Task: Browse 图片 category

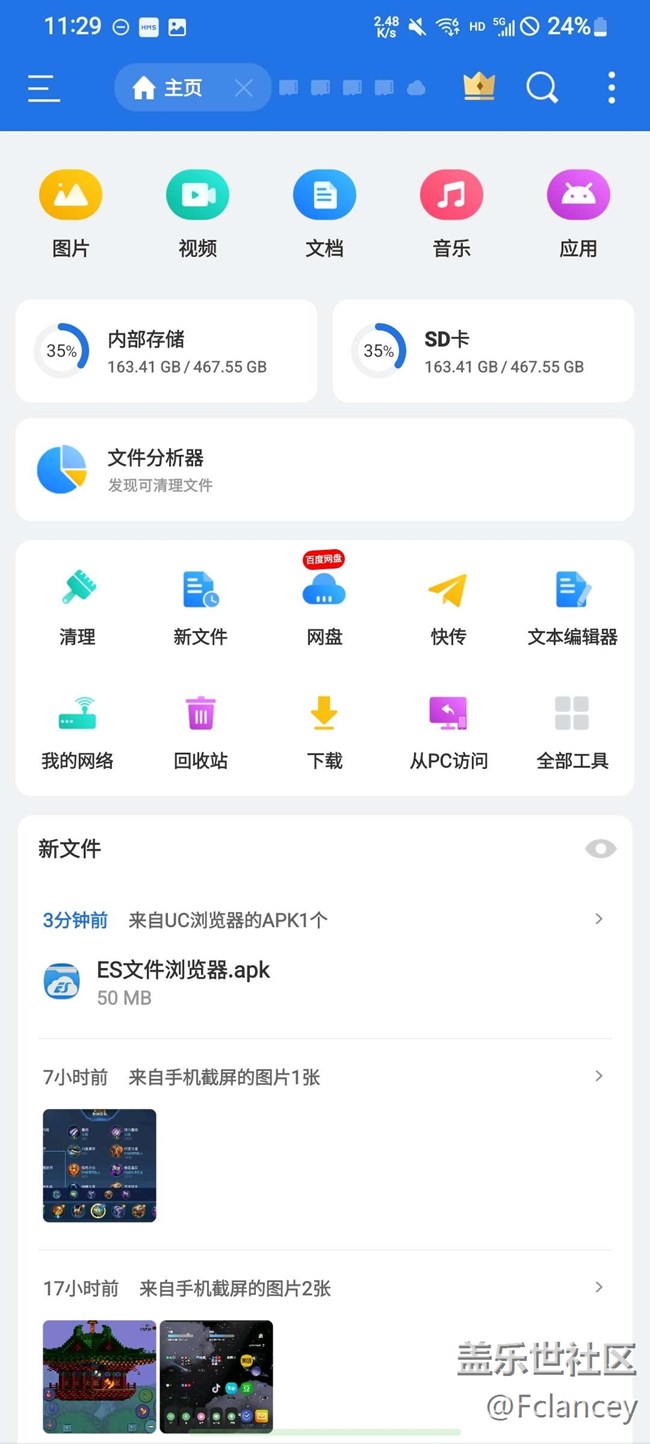Action: (x=70, y=212)
